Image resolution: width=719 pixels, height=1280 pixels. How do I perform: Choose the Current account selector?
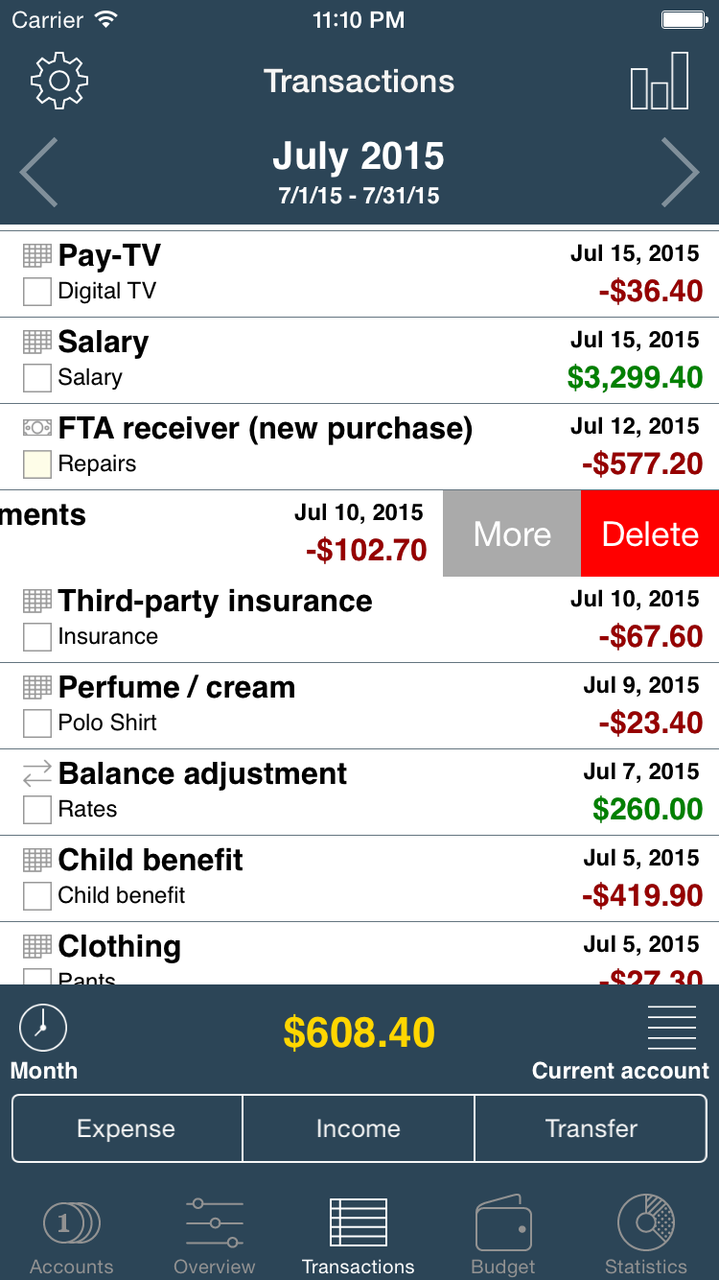tap(620, 1043)
